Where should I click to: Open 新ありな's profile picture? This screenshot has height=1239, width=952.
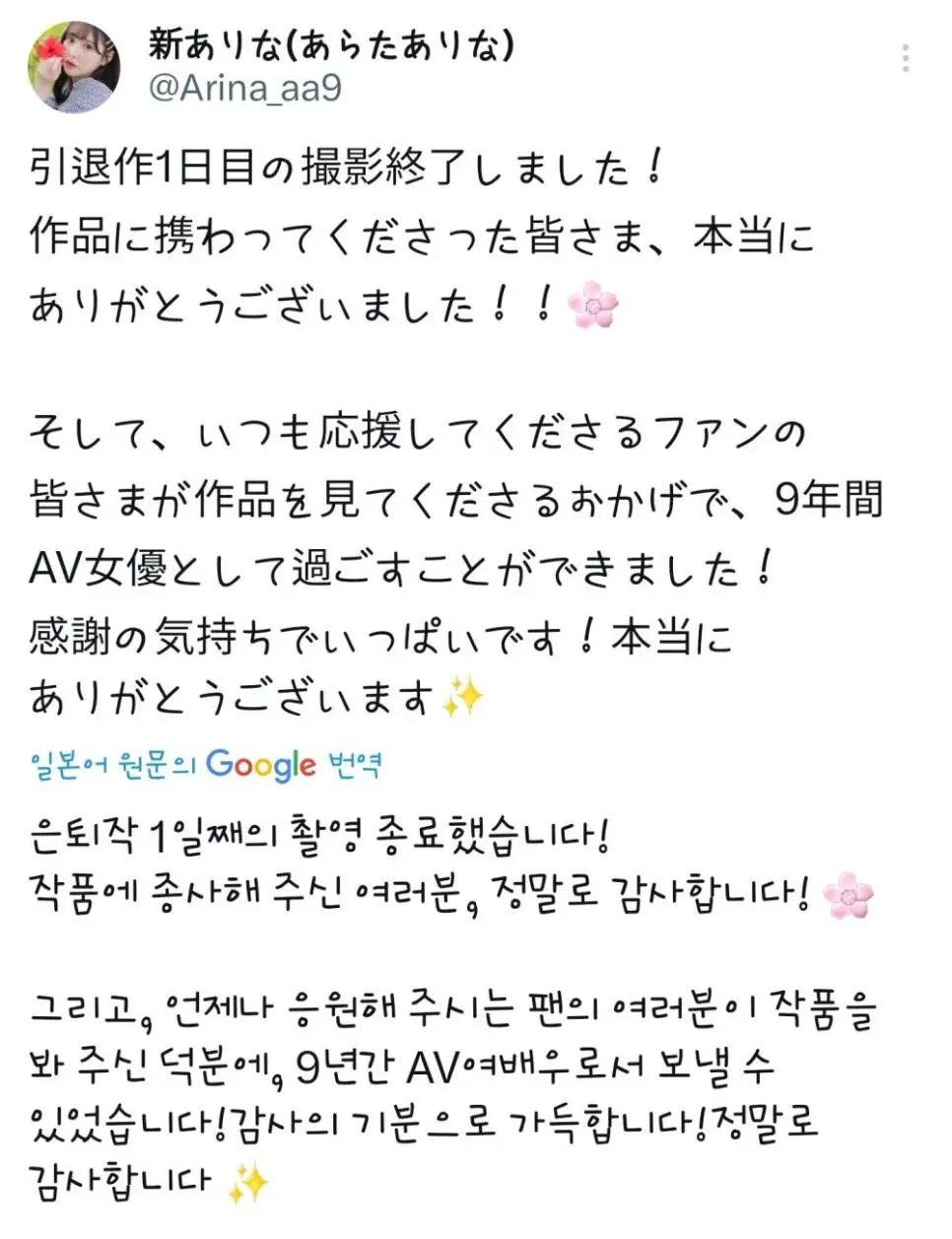tap(76, 66)
